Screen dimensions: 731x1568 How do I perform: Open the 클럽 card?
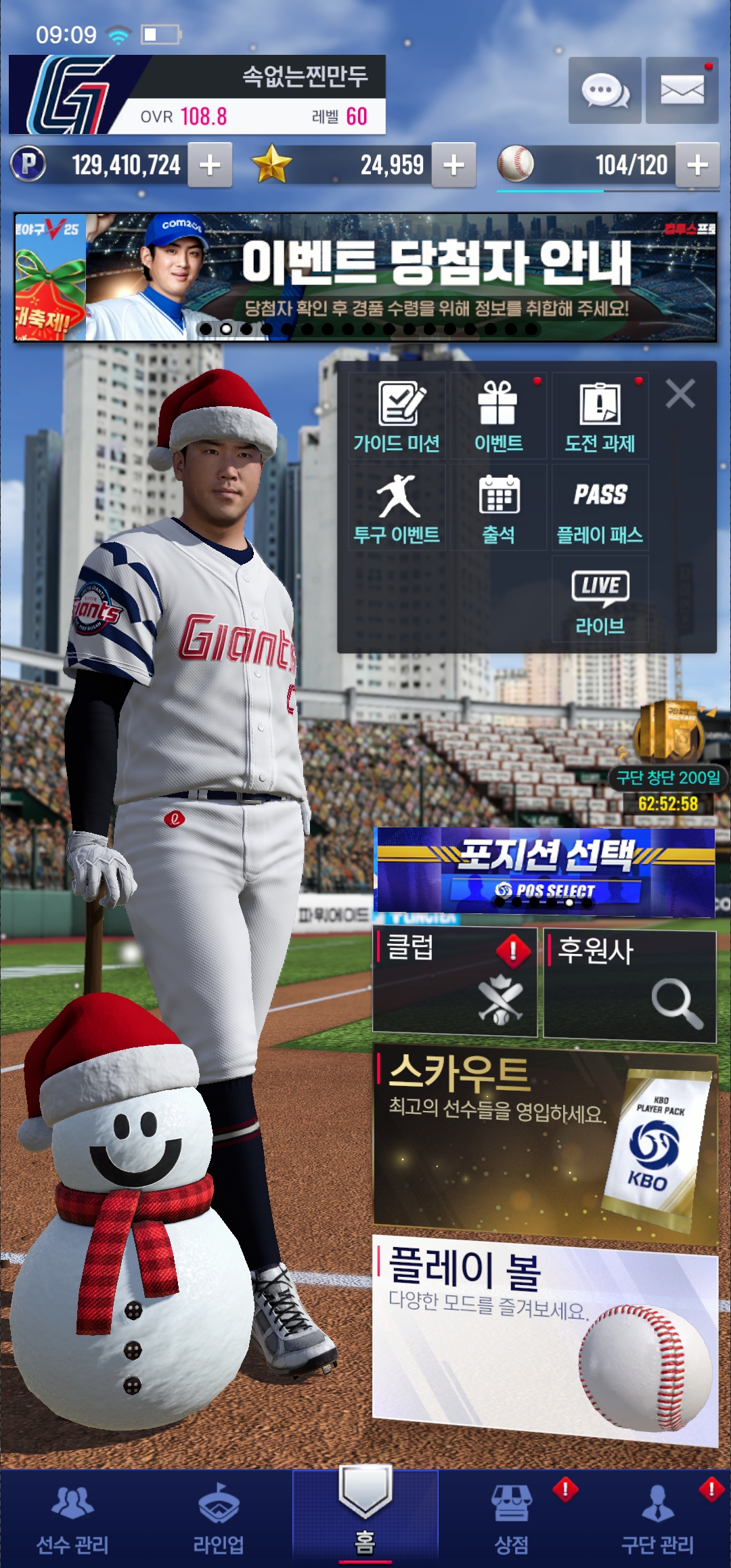click(455, 983)
